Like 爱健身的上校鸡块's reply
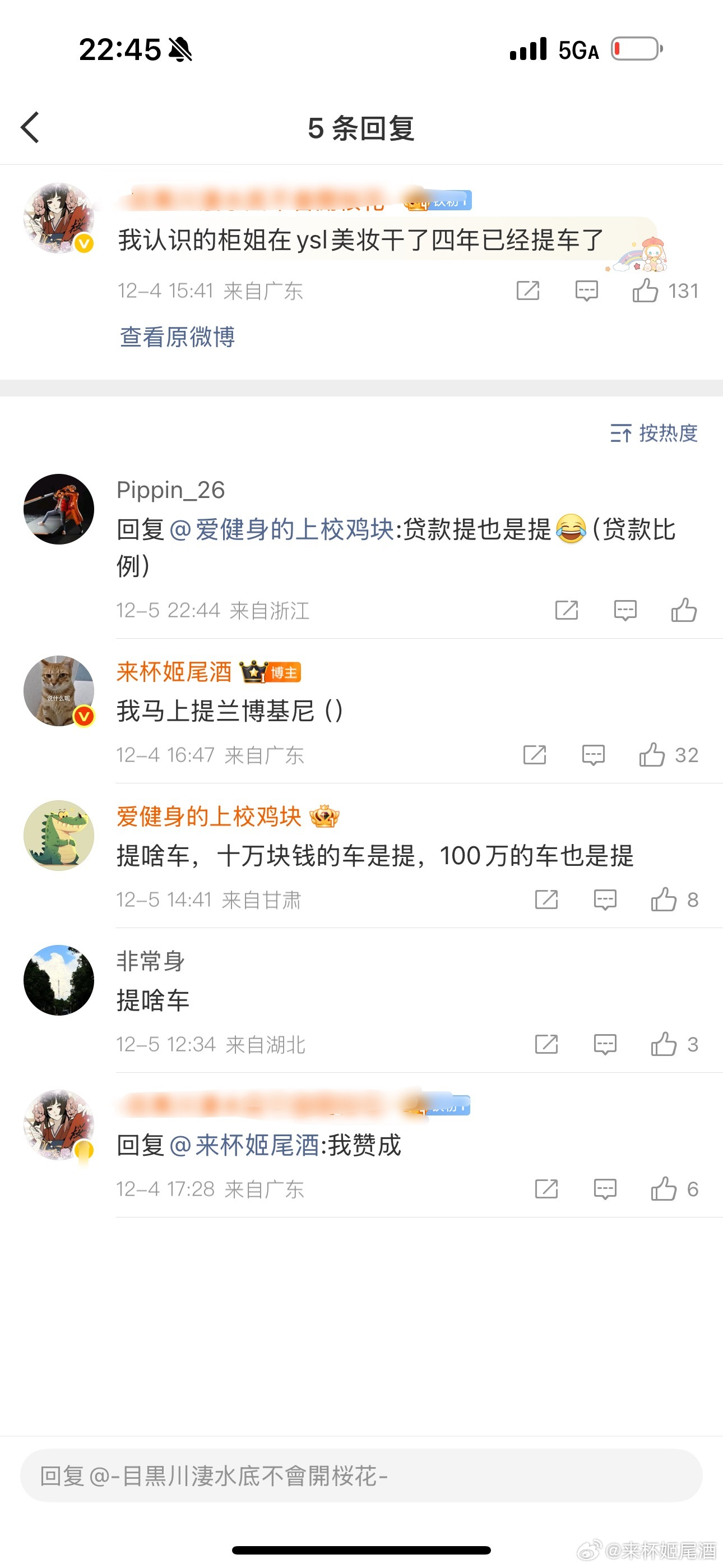 pyautogui.click(x=664, y=899)
